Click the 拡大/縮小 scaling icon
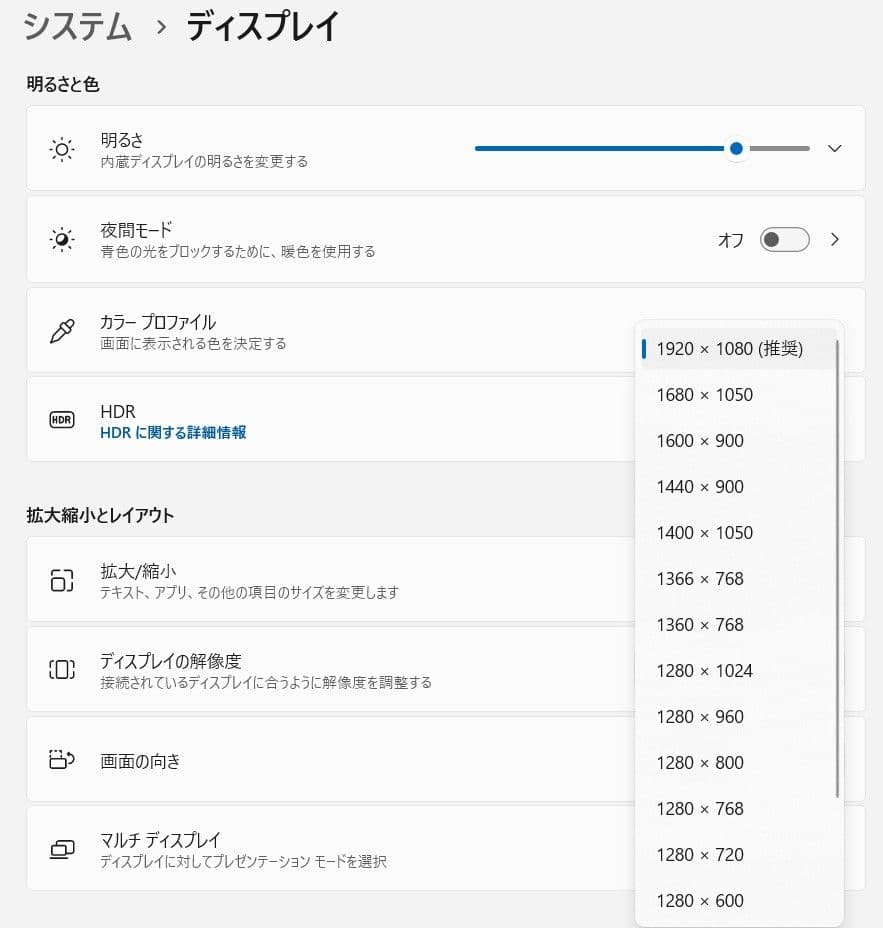 coord(61,579)
